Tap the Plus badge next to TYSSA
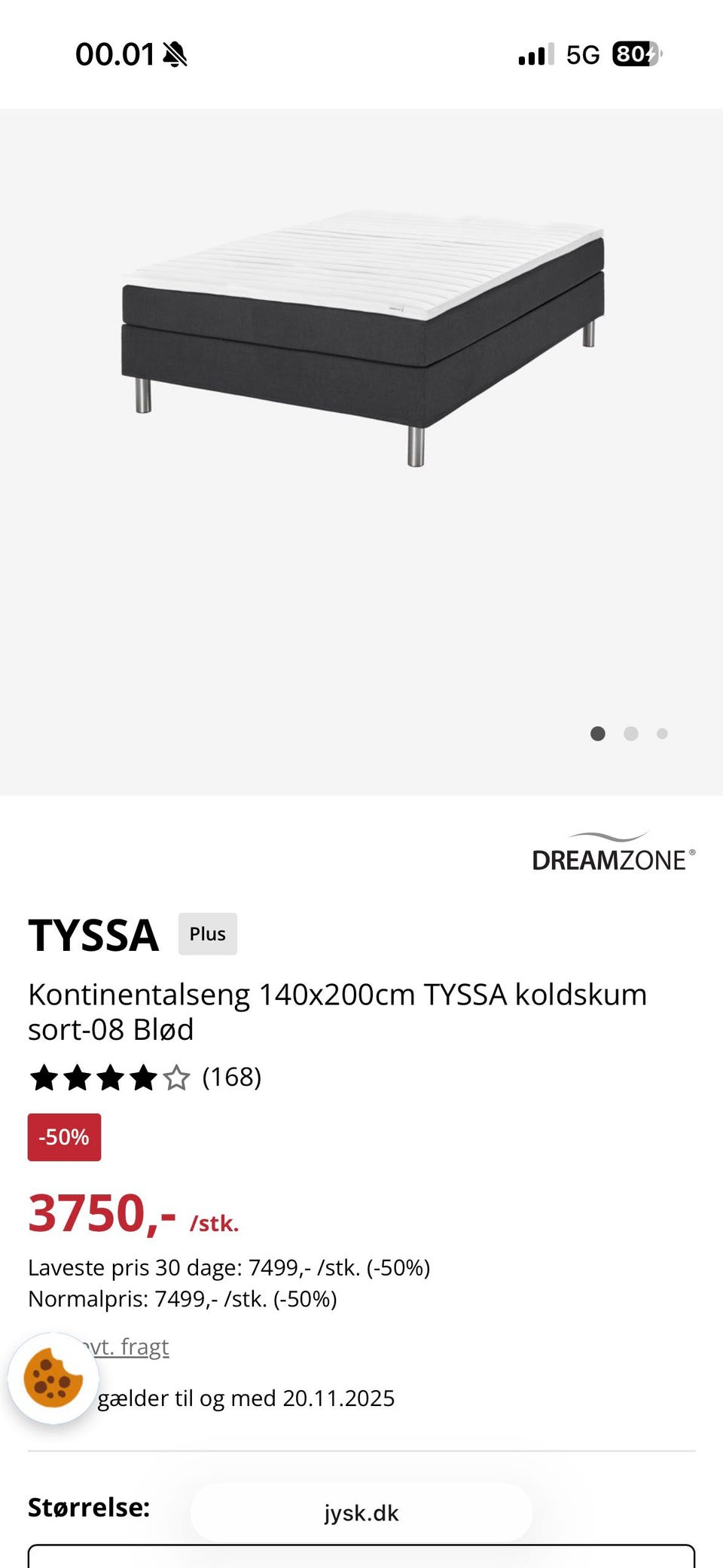The width and height of the screenshot is (723, 1568). pos(207,934)
